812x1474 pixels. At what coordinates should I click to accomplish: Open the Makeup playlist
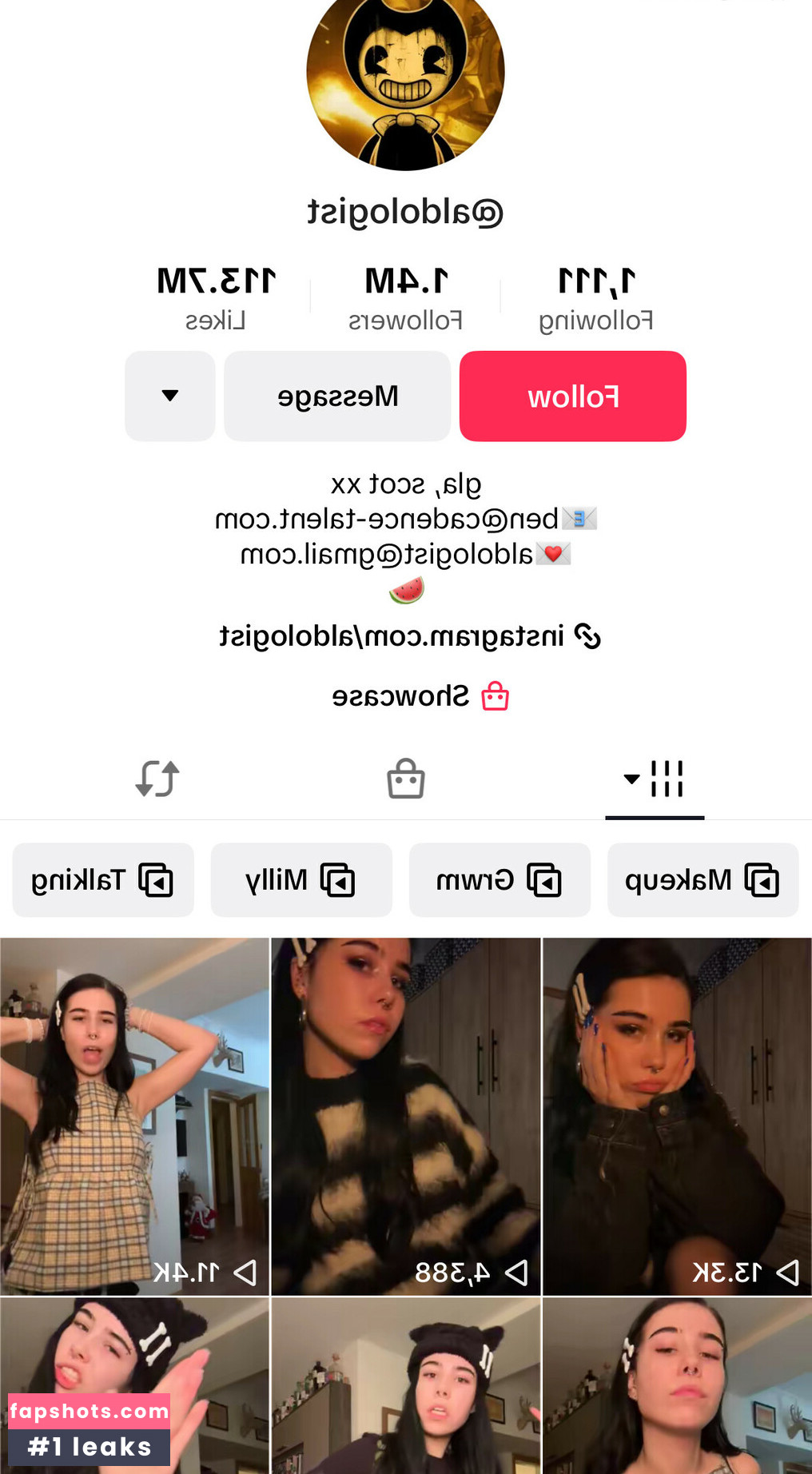tap(703, 880)
